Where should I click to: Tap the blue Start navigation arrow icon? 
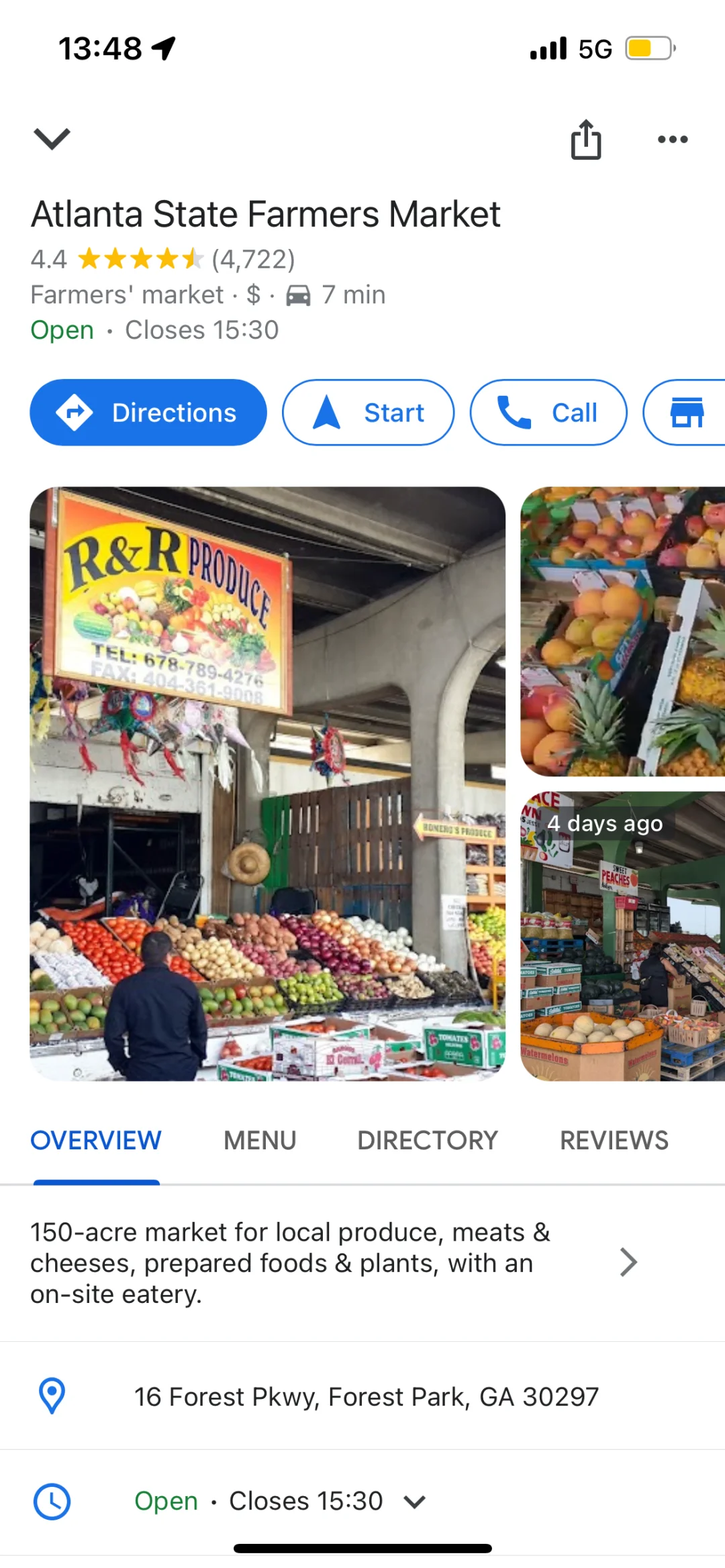pyautogui.click(x=326, y=413)
